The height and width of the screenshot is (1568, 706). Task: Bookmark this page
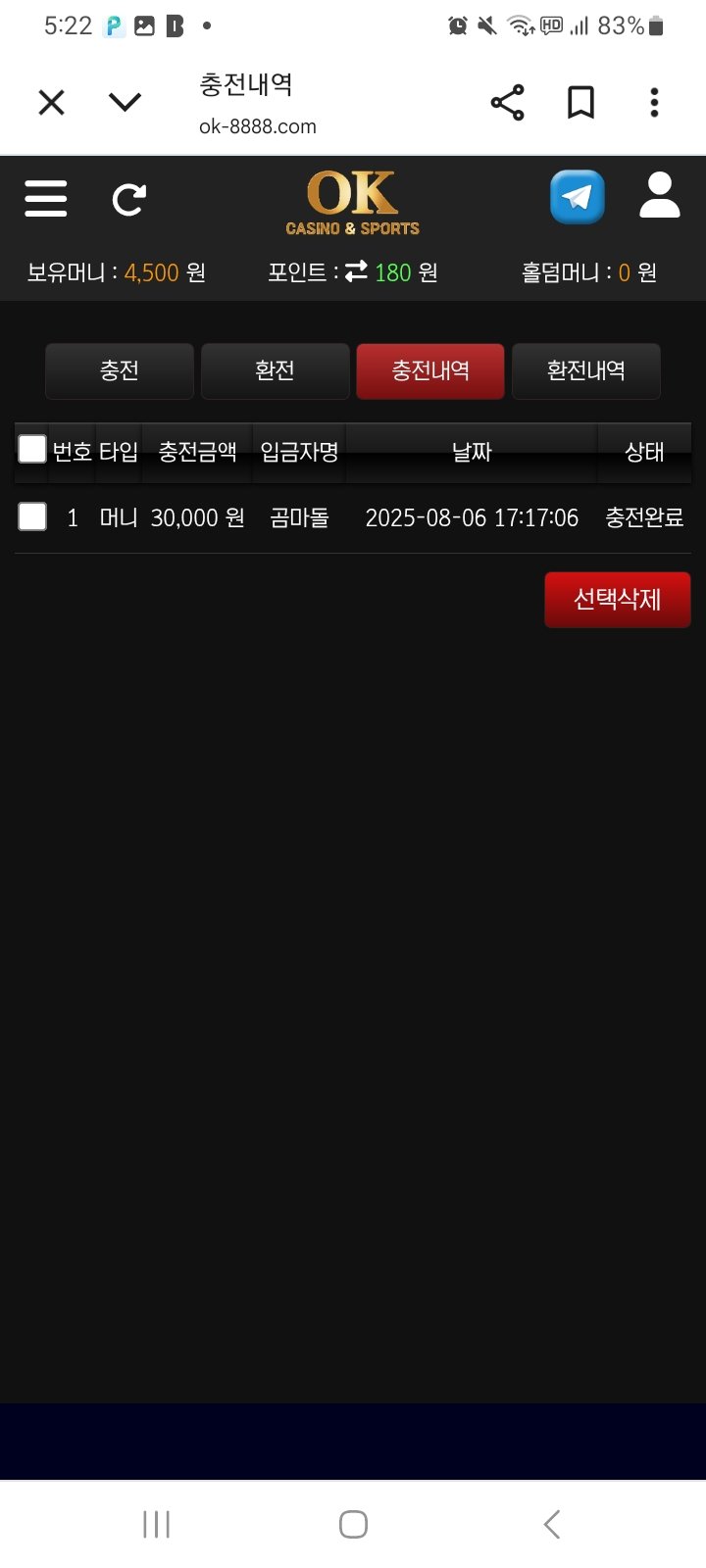(580, 102)
